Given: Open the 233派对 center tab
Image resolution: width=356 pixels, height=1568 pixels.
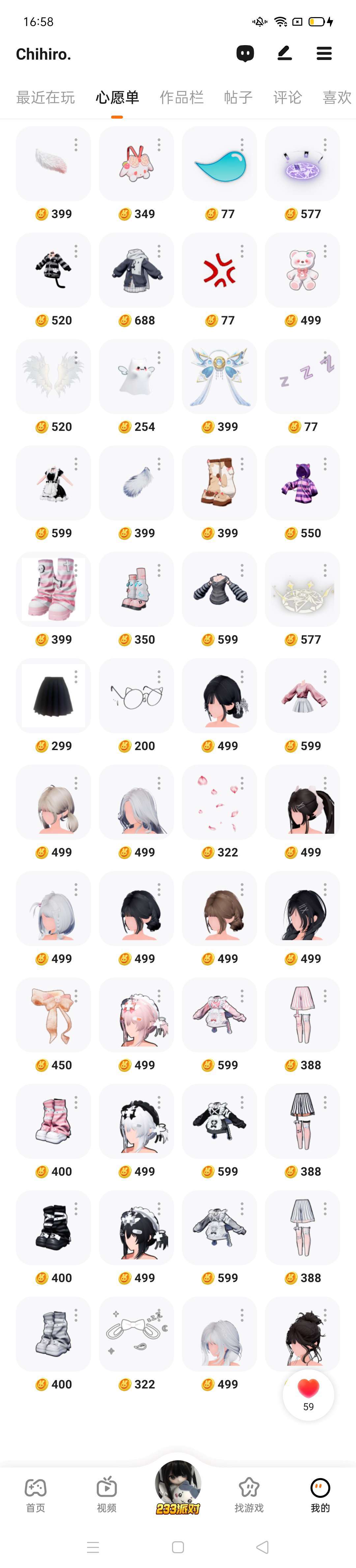Looking at the screenshot, I should [x=178, y=1488].
